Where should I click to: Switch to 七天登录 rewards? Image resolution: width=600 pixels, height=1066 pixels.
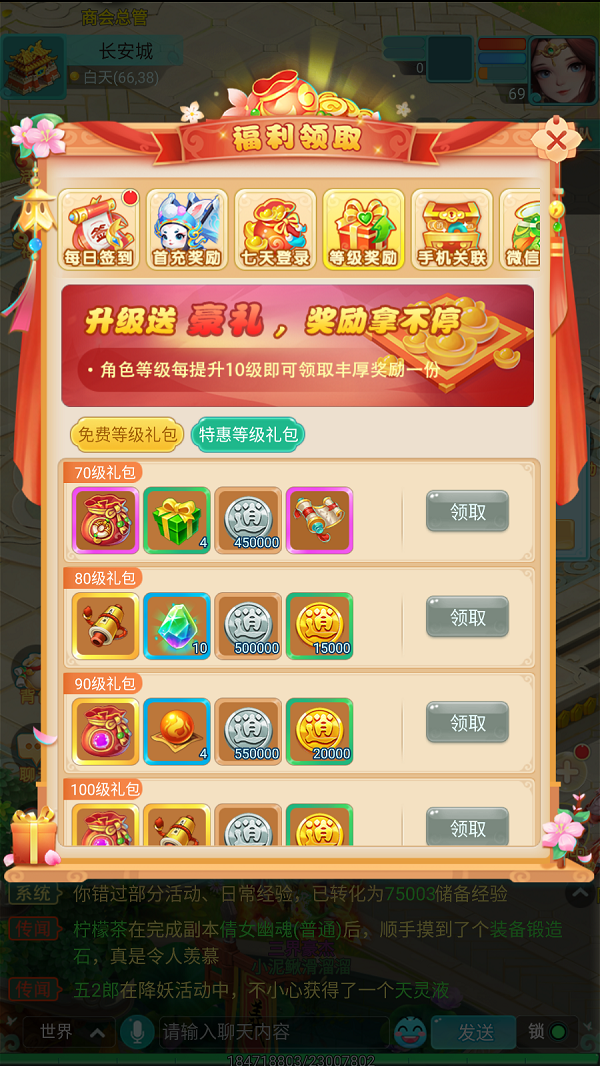click(275, 230)
